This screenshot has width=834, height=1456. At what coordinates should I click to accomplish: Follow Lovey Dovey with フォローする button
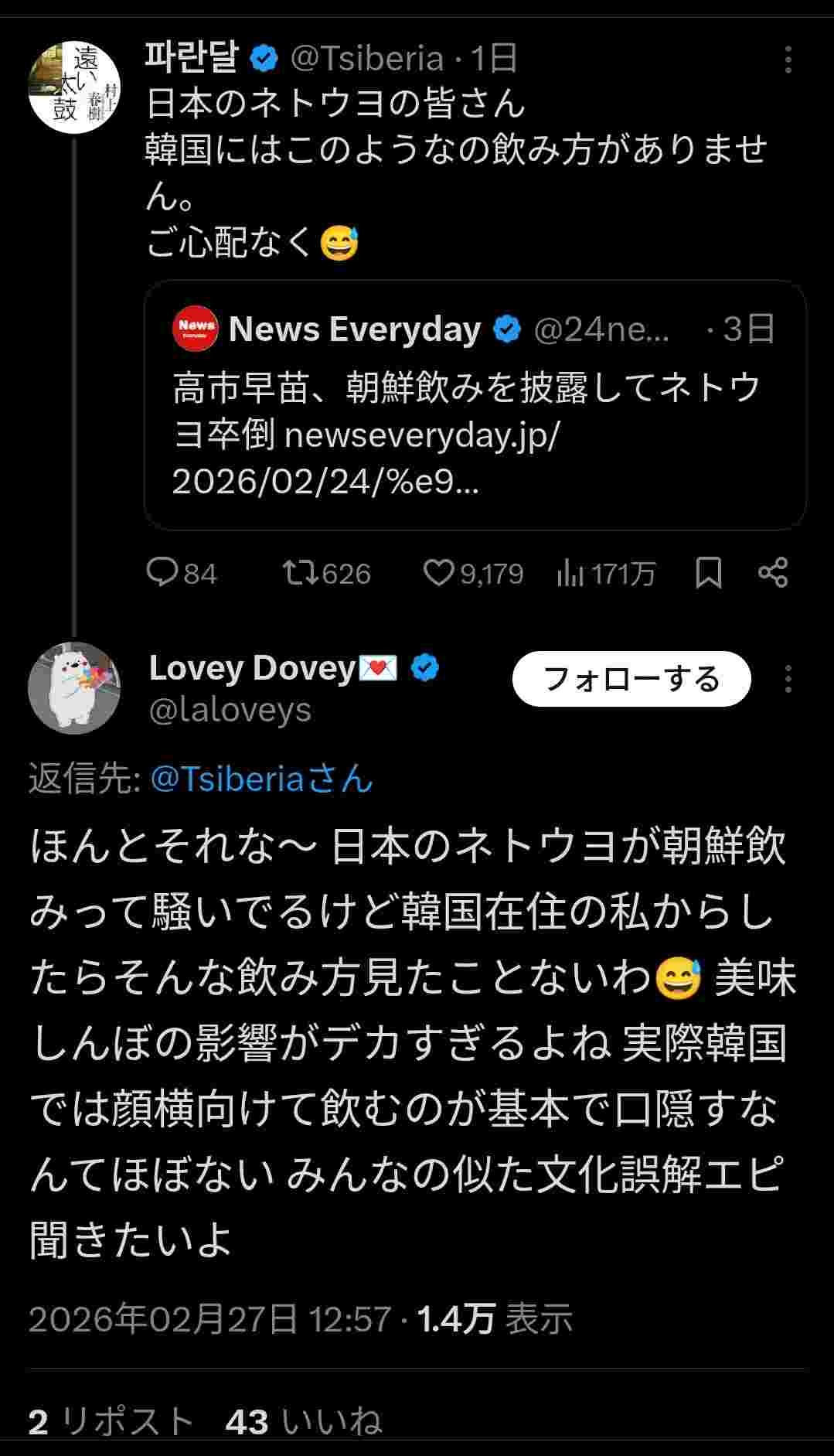[x=631, y=679]
